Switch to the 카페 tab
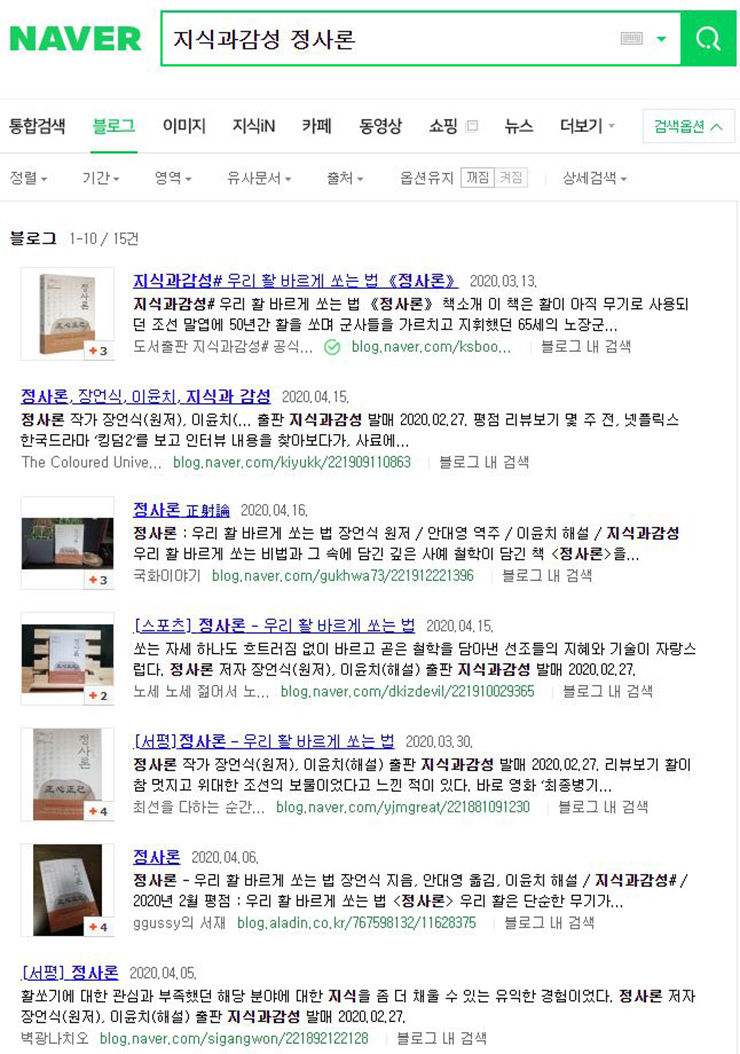Image resolution: width=740 pixels, height=1054 pixels. pyautogui.click(x=317, y=126)
